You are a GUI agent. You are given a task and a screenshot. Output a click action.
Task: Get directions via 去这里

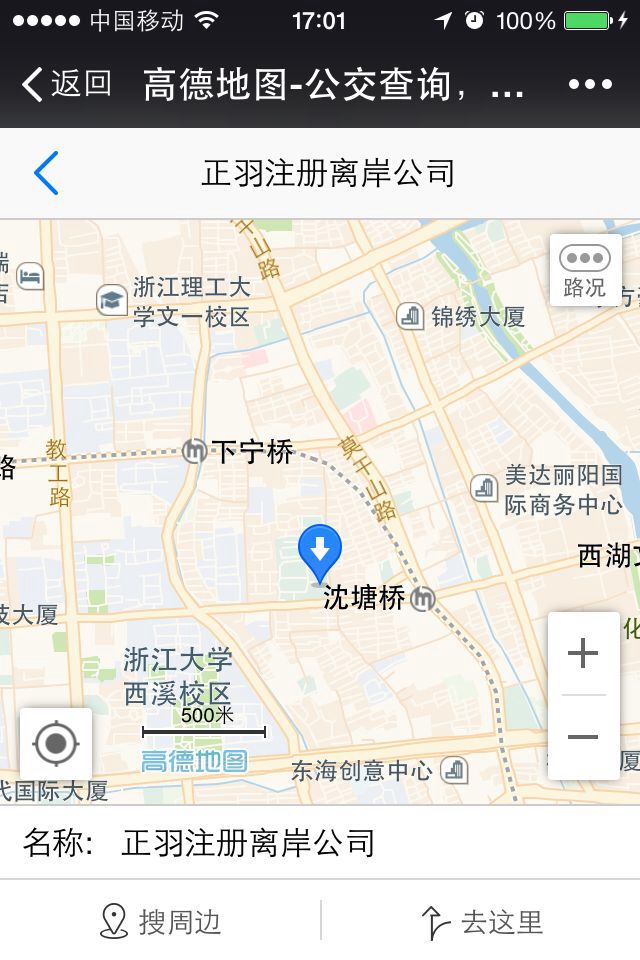tap(482, 921)
